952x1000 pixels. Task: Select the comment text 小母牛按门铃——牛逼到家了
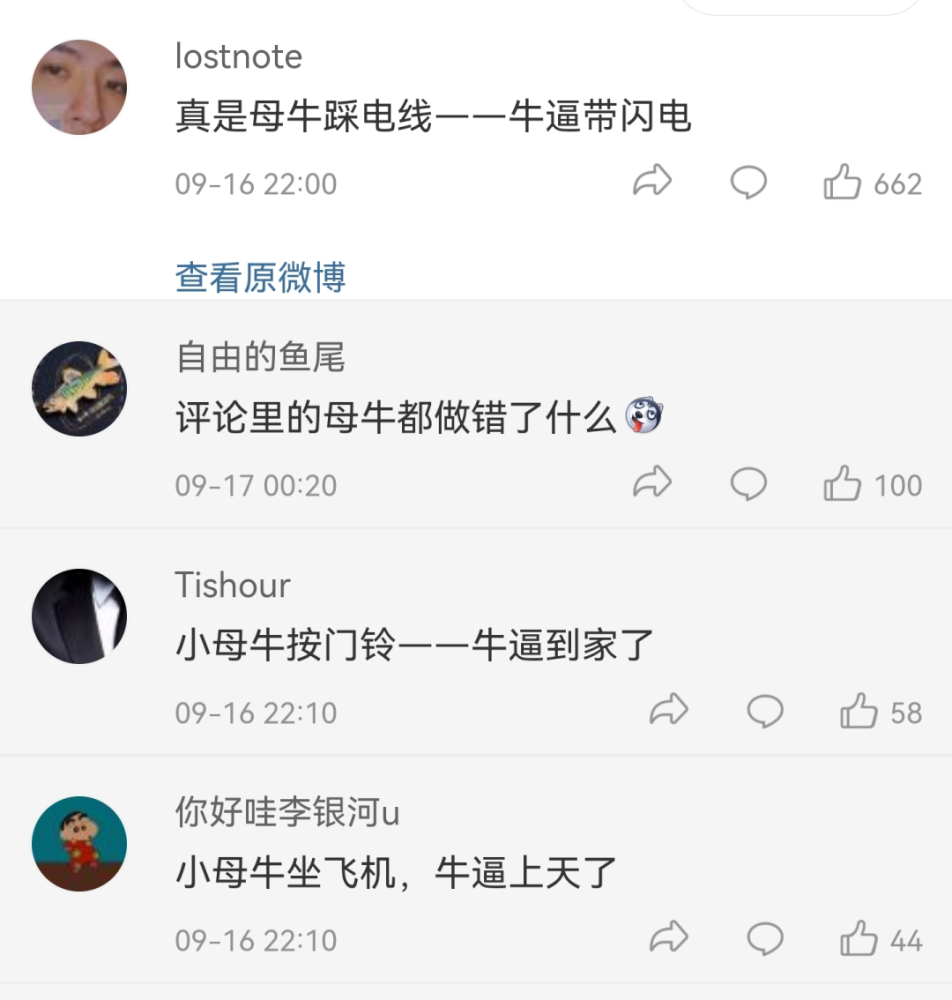(x=410, y=645)
